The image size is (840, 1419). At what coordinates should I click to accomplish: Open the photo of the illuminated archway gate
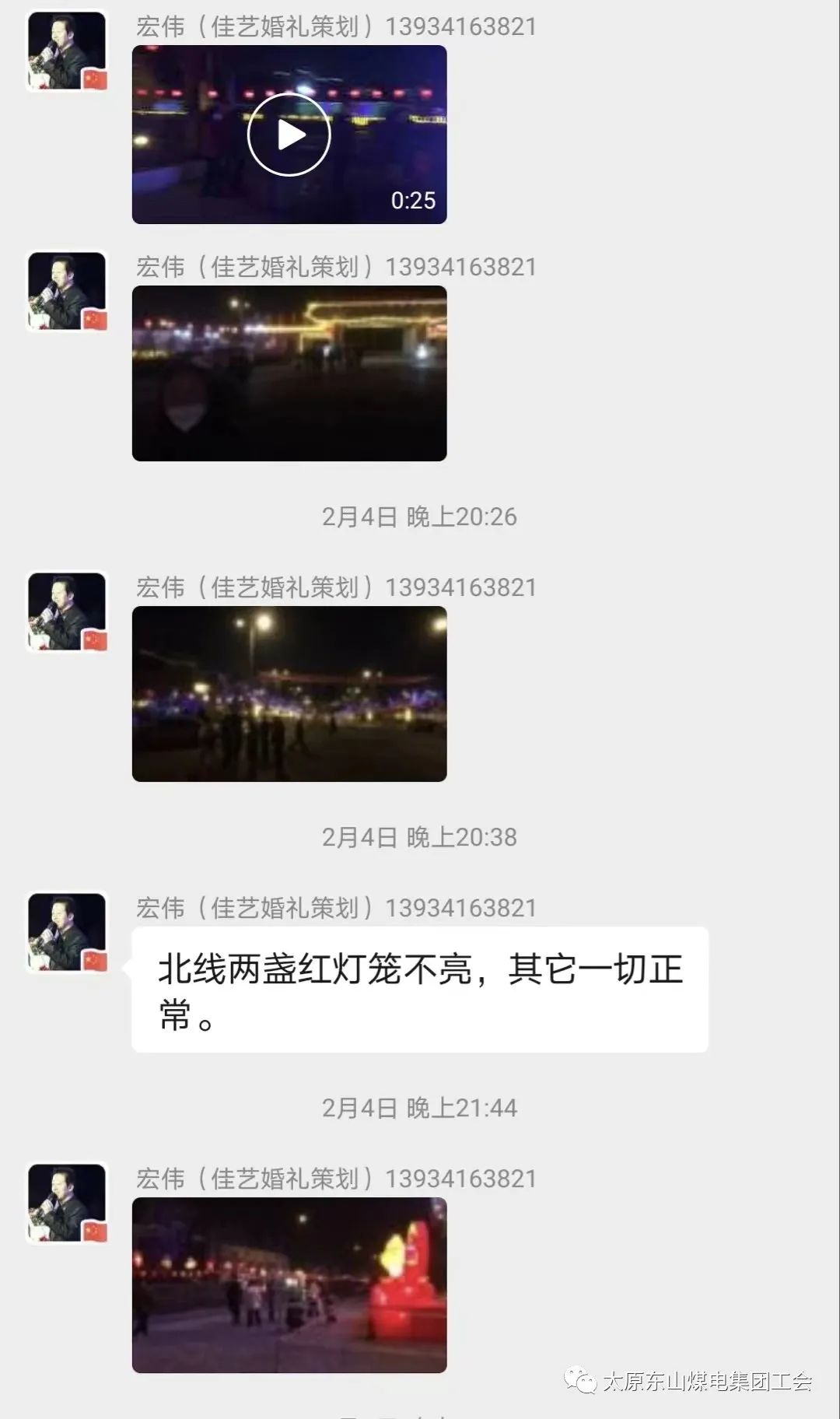[289, 373]
